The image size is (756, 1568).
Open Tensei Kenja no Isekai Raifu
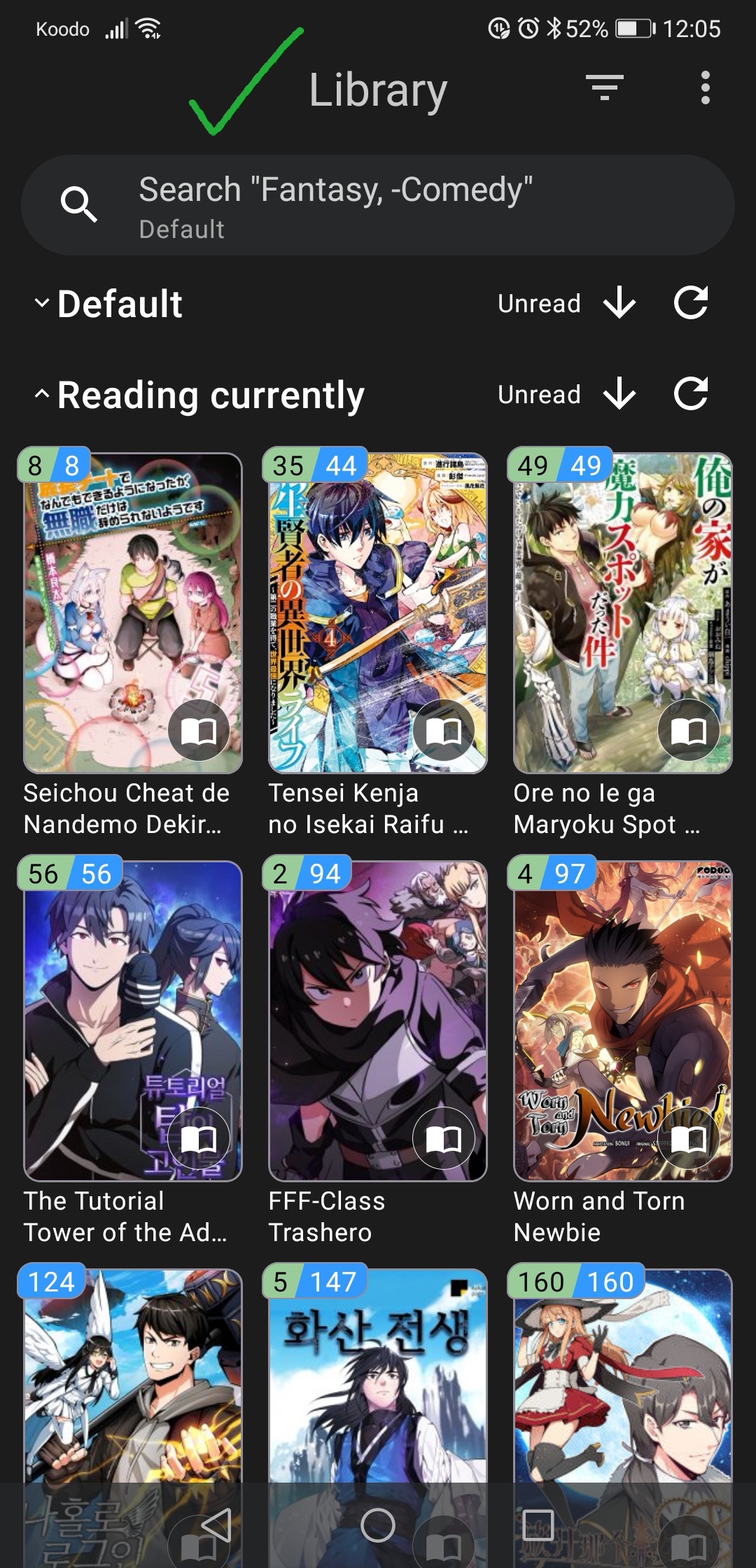click(x=378, y=602)
